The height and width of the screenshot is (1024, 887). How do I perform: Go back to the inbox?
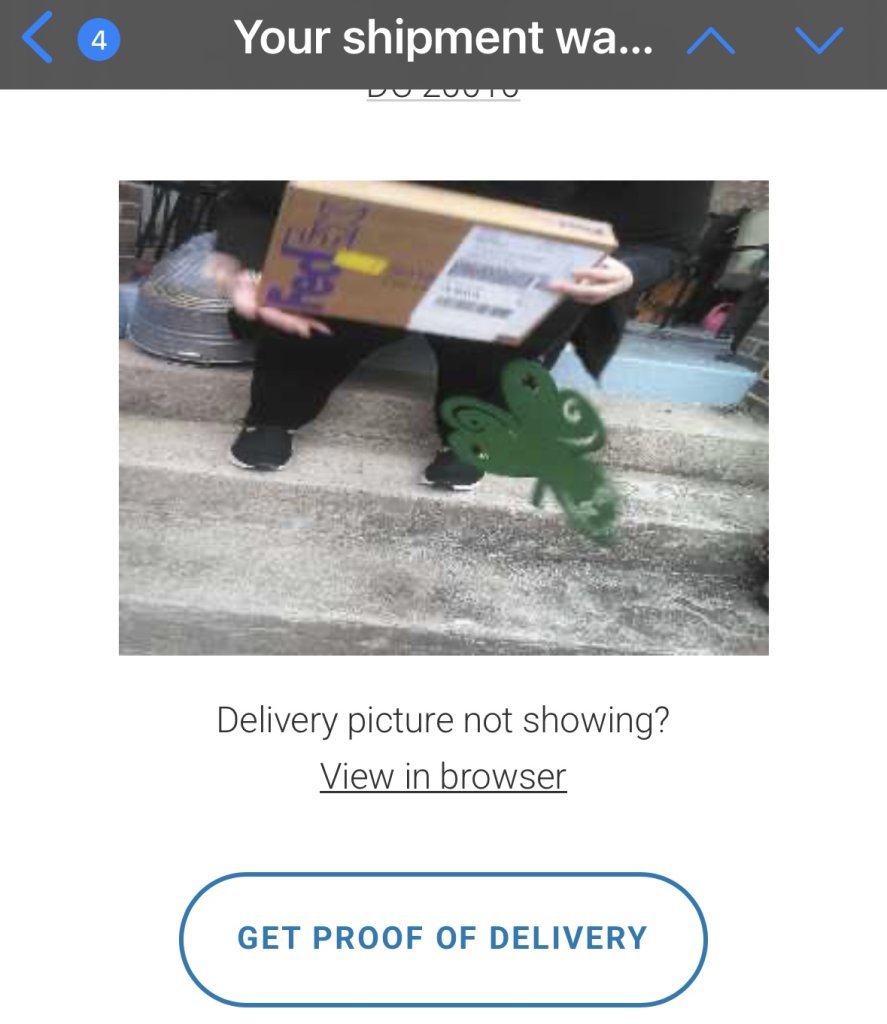coord(38,40)
